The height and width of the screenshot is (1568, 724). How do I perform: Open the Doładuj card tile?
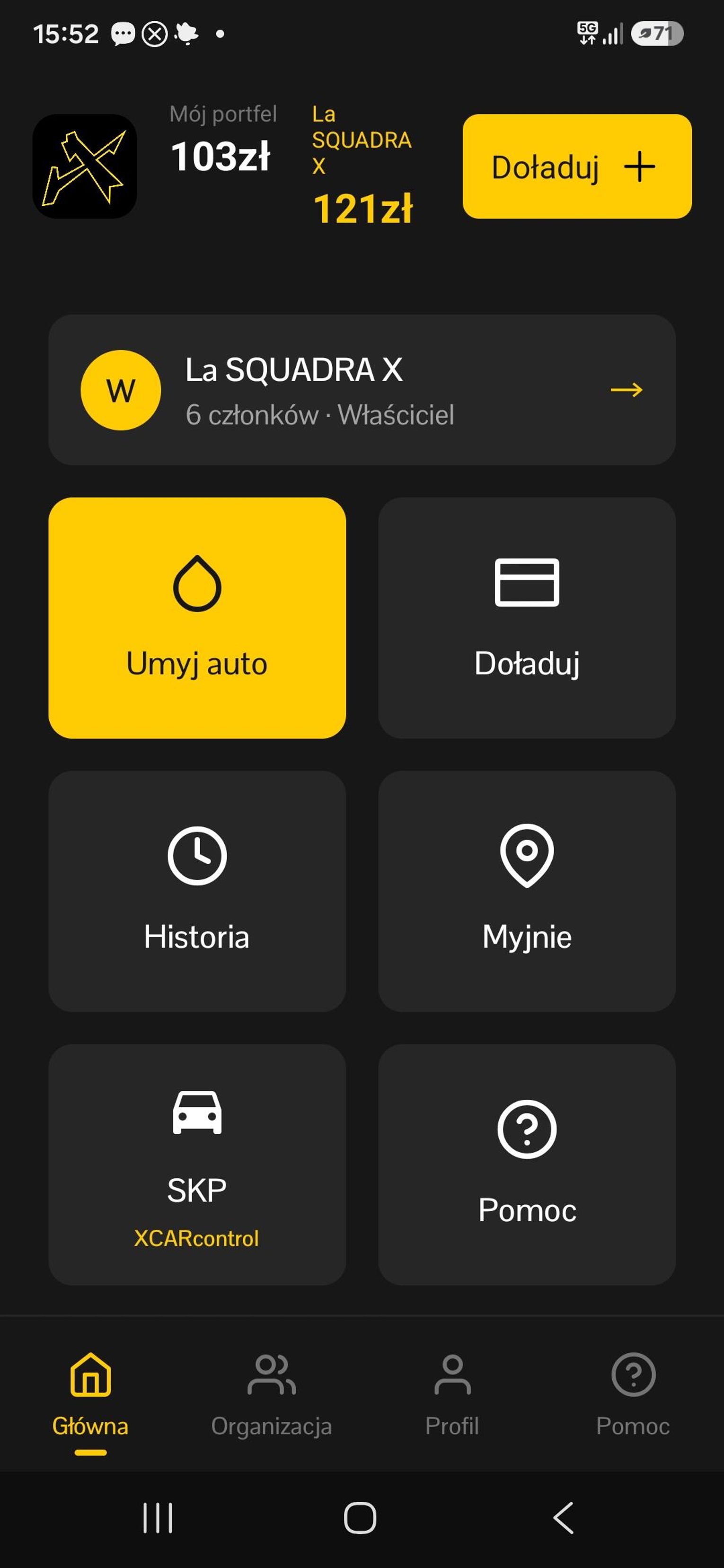527,618
